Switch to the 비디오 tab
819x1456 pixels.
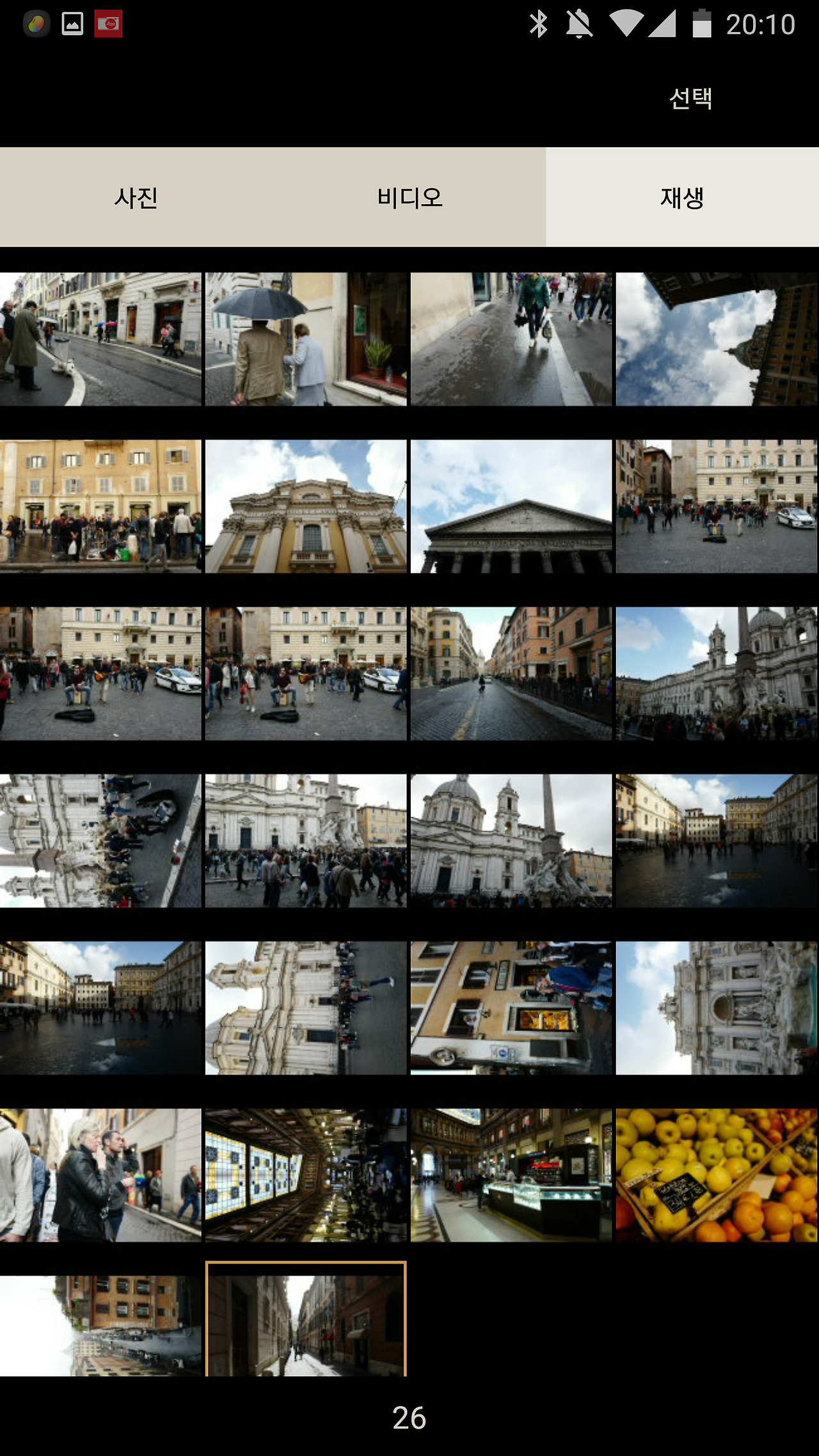(409, 197)
